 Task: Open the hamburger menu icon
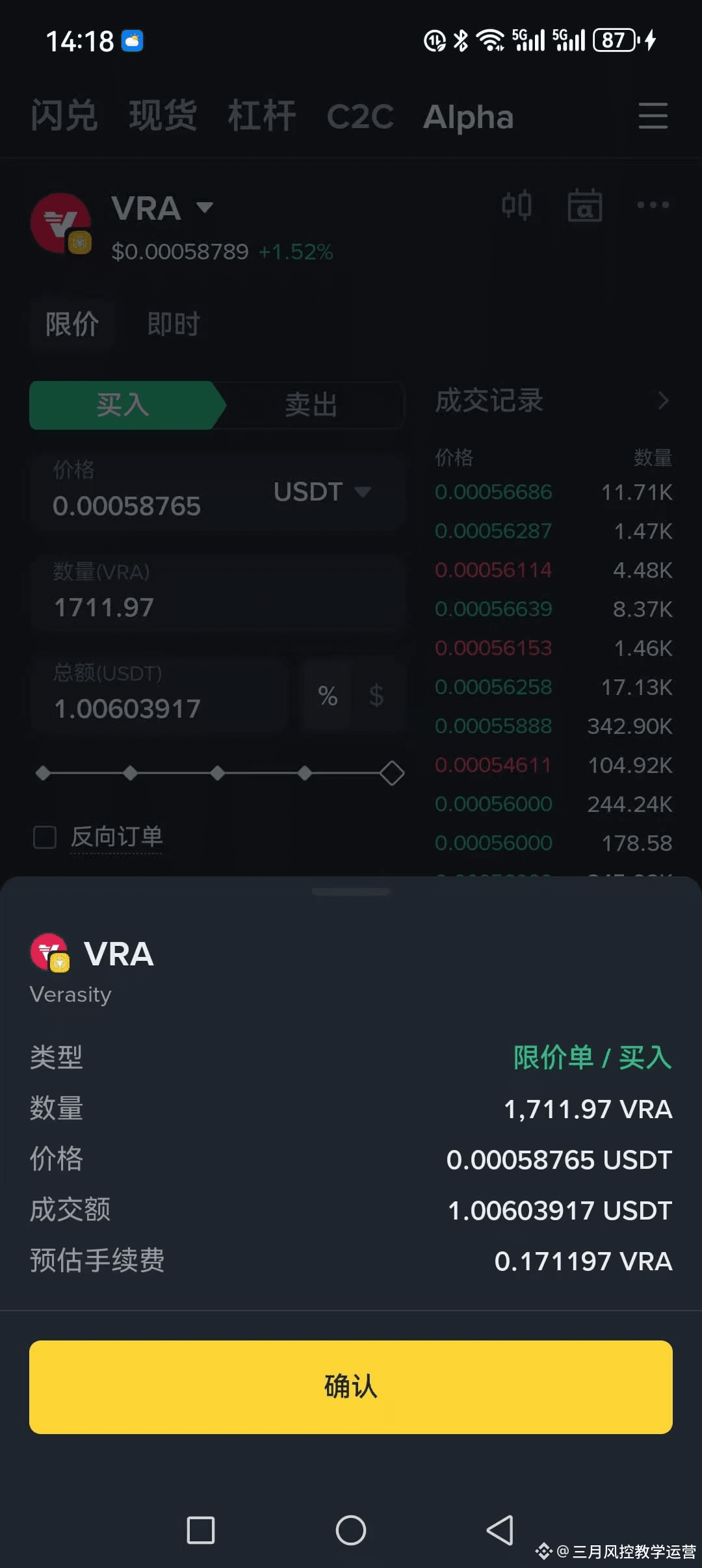(653, 116)
